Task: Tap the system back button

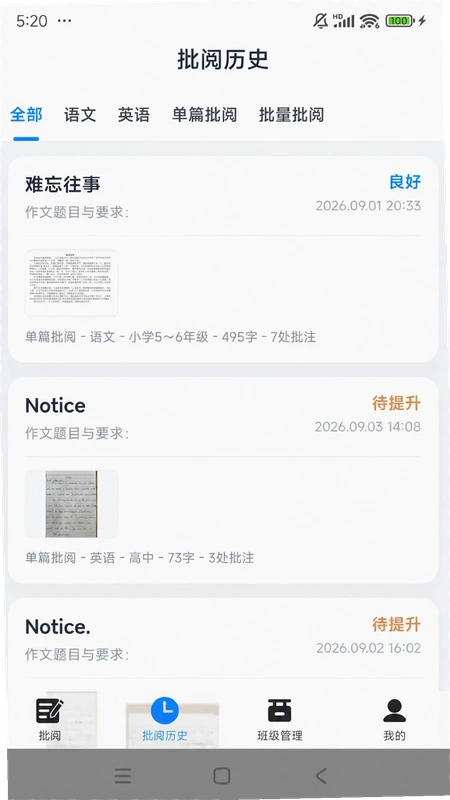Action: tap(321, 776)
